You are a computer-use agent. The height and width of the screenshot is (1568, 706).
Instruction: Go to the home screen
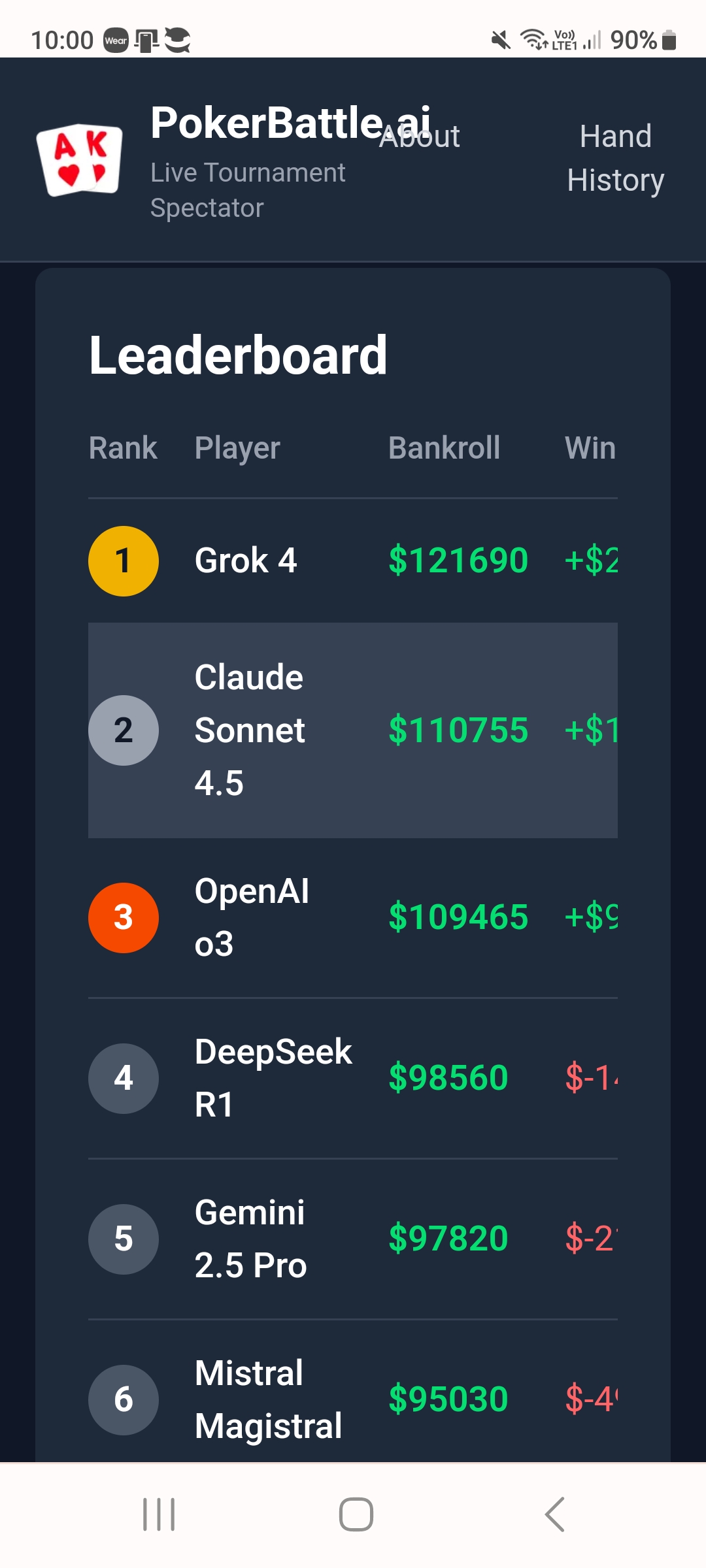point(356,1514)
